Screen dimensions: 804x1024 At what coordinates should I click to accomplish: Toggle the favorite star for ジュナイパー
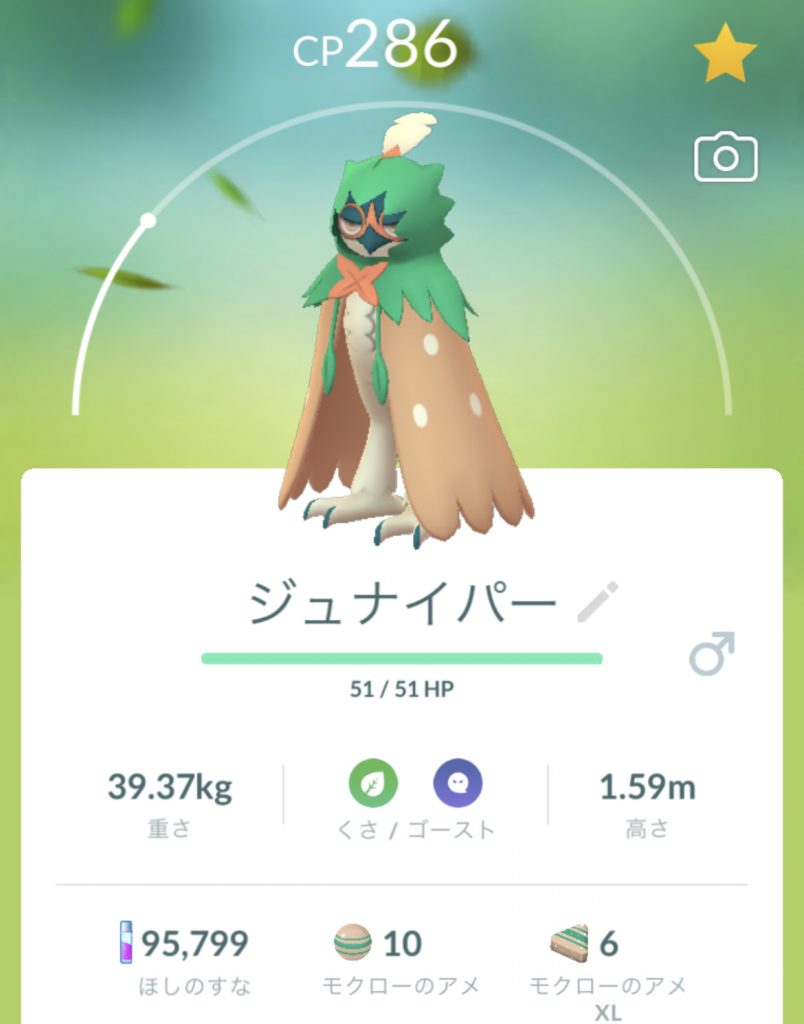pyautogui.click(x=725, y=56)
